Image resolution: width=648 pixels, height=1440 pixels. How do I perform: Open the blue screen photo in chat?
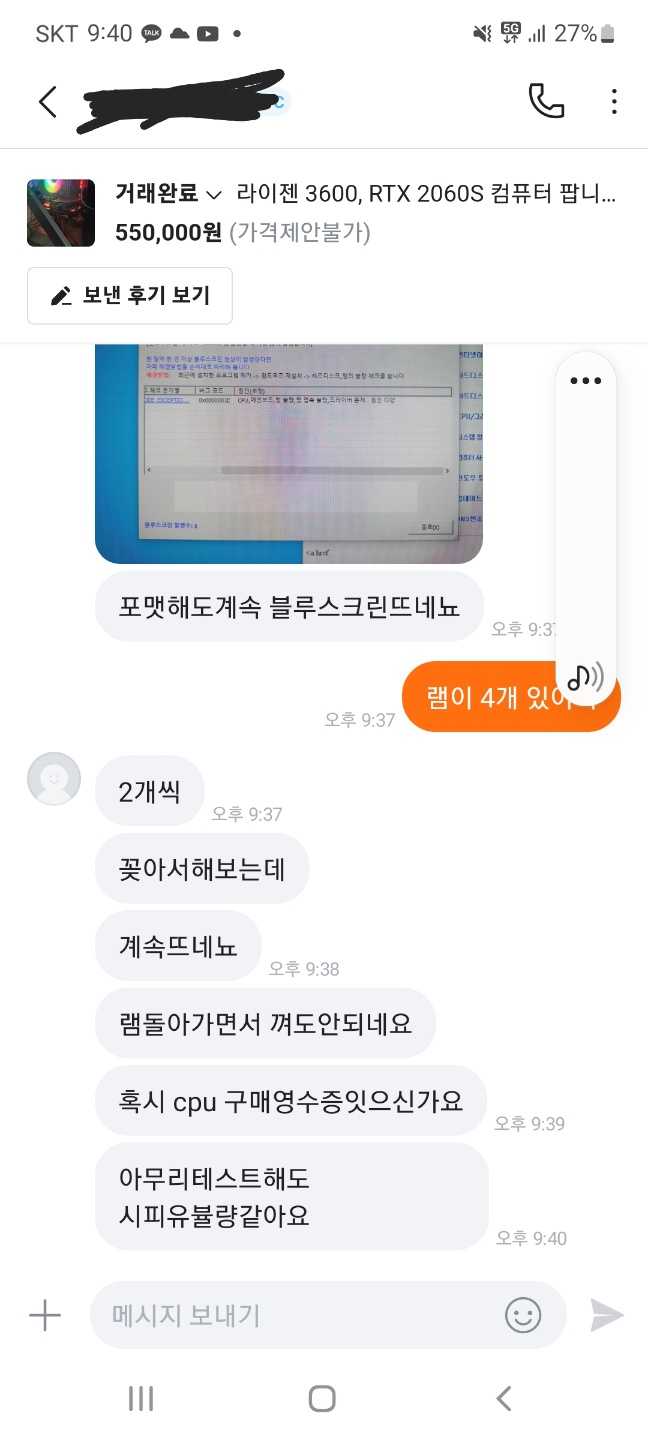[289, 452]
